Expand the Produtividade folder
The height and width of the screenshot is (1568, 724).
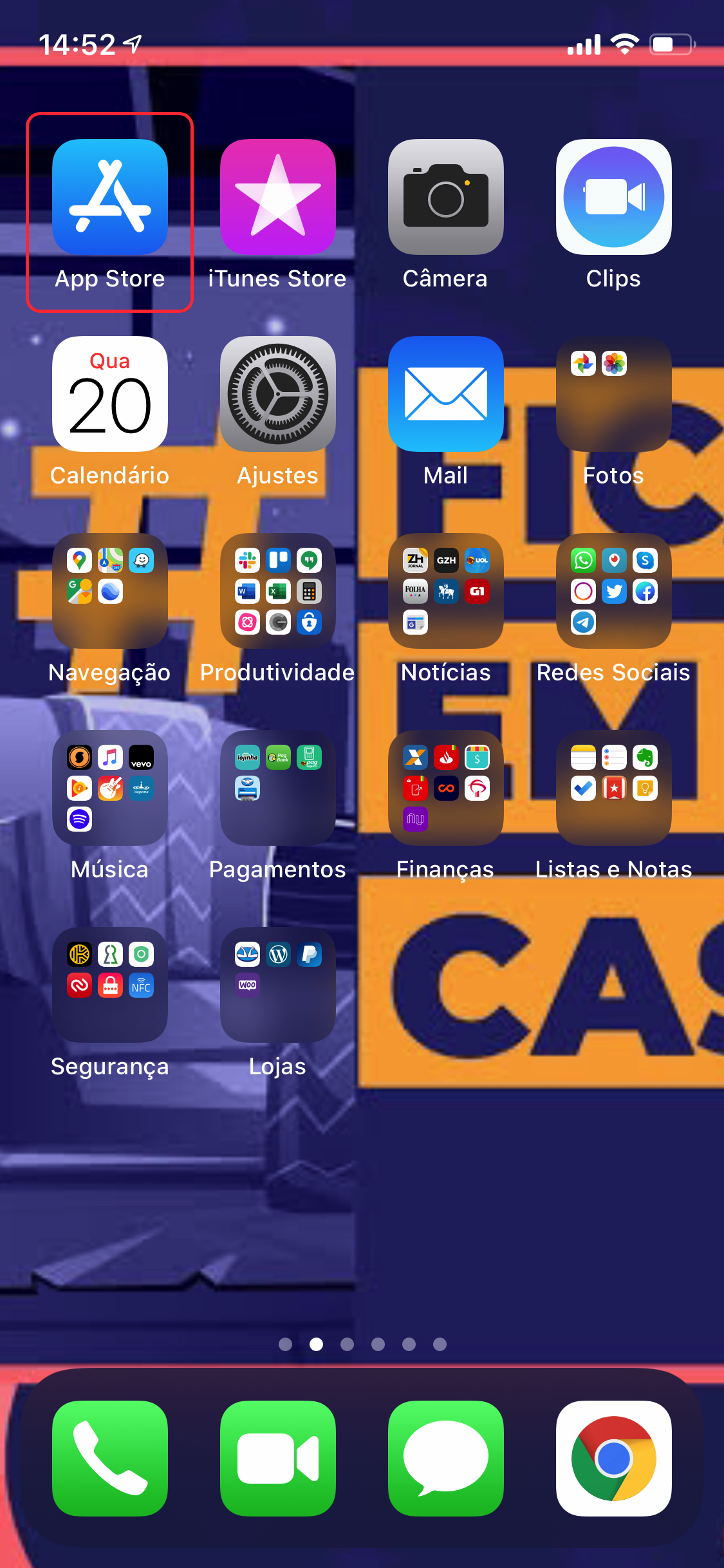[277, 591]
